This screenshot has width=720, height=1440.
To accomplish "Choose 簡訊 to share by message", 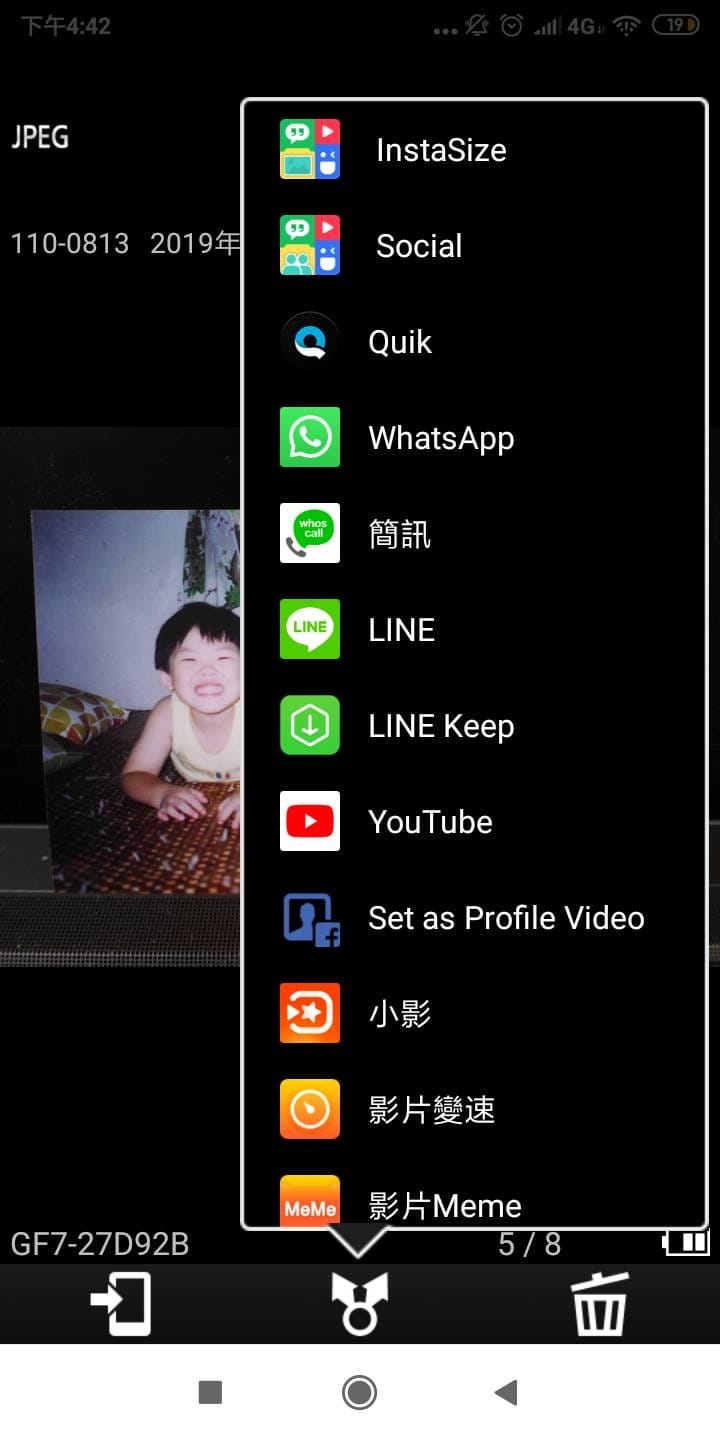I will pos(399,534).
